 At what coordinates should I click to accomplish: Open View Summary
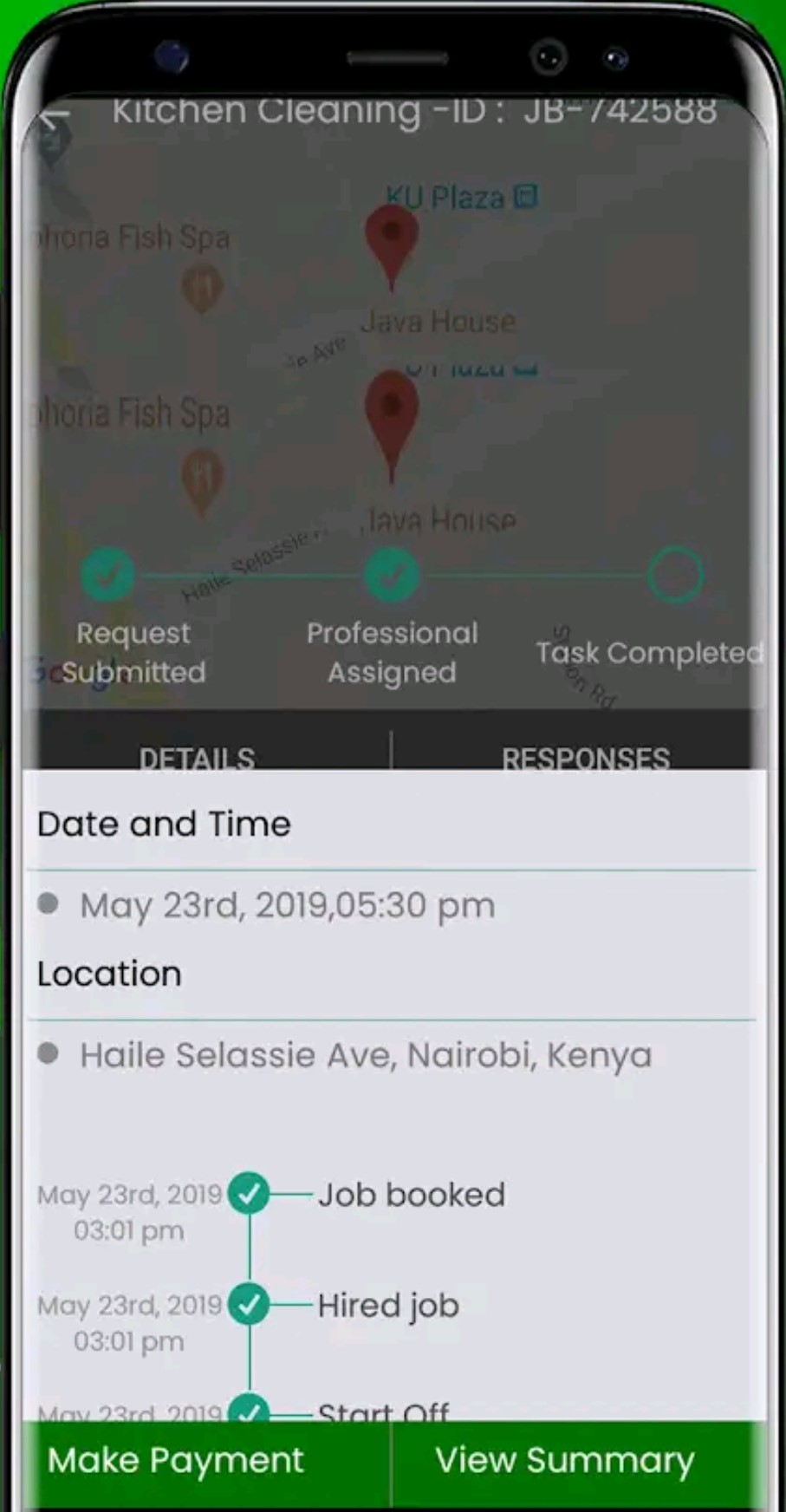pos(565,1462)
